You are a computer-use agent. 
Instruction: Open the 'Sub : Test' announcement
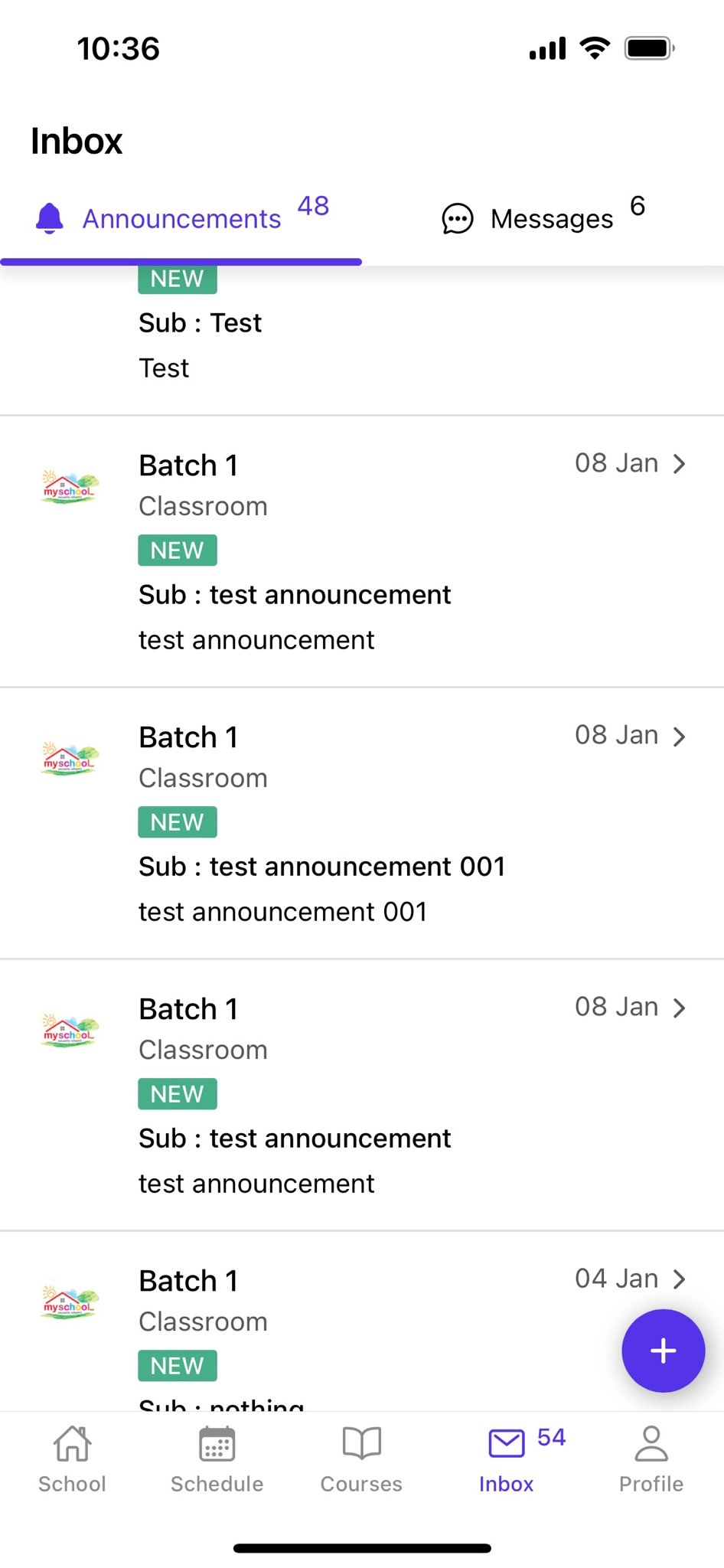tap(362, 341)
